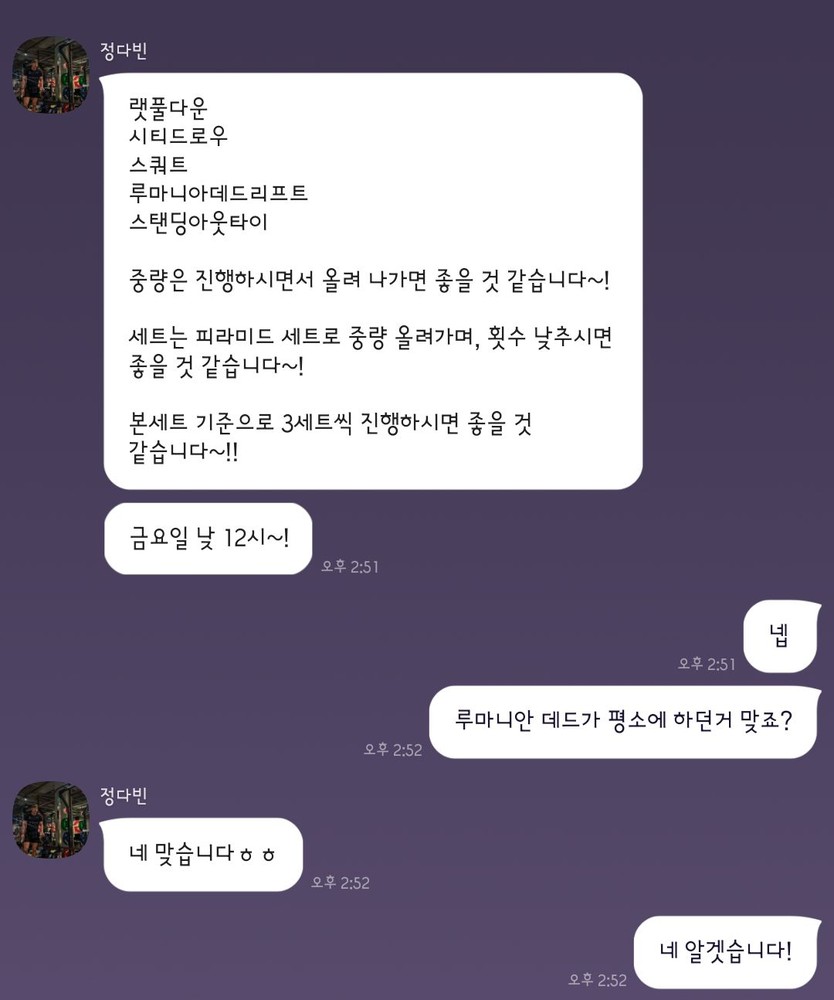Open 정다빈's profile picture above the workout list

[50, 75]
